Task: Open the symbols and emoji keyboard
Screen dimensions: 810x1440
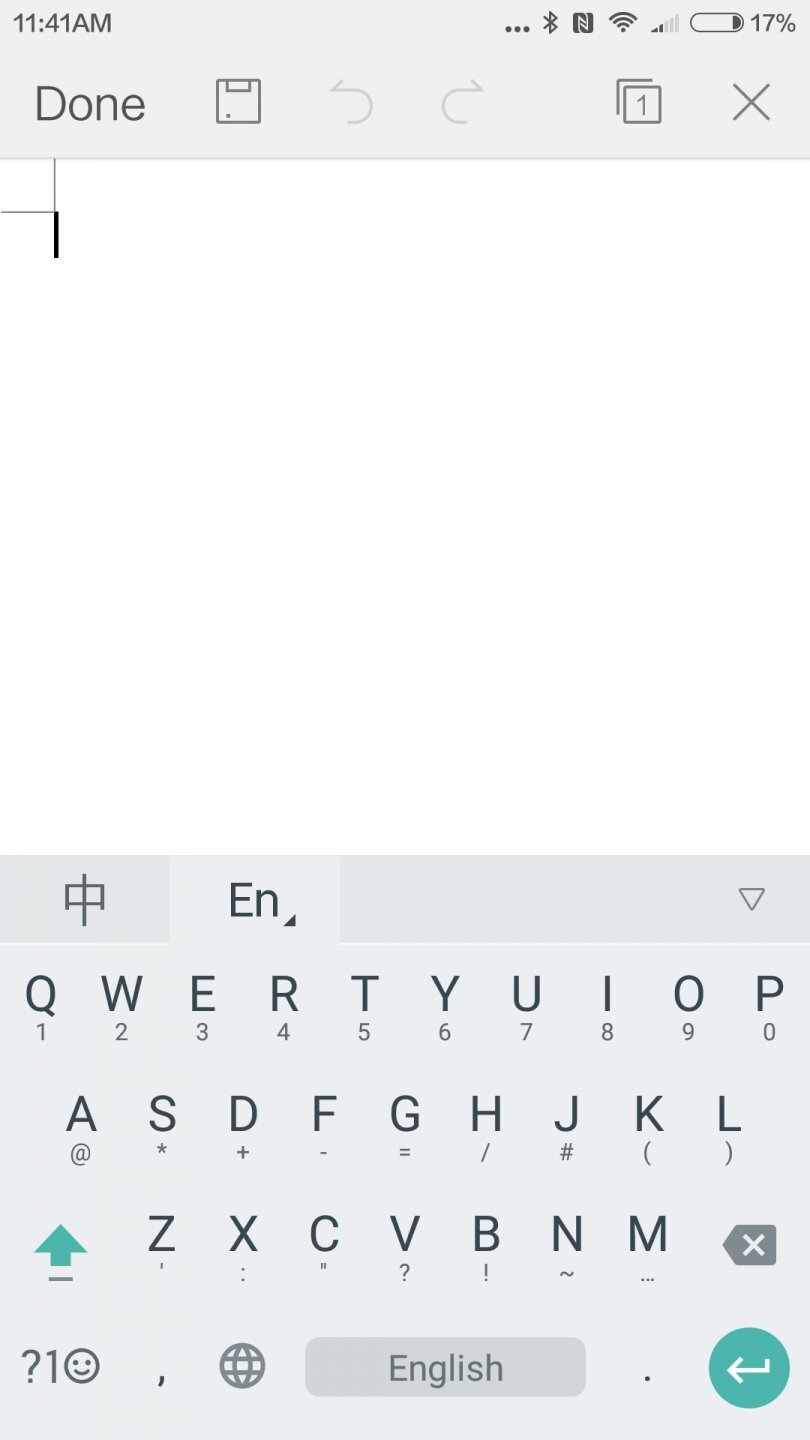Action: 60,1367
